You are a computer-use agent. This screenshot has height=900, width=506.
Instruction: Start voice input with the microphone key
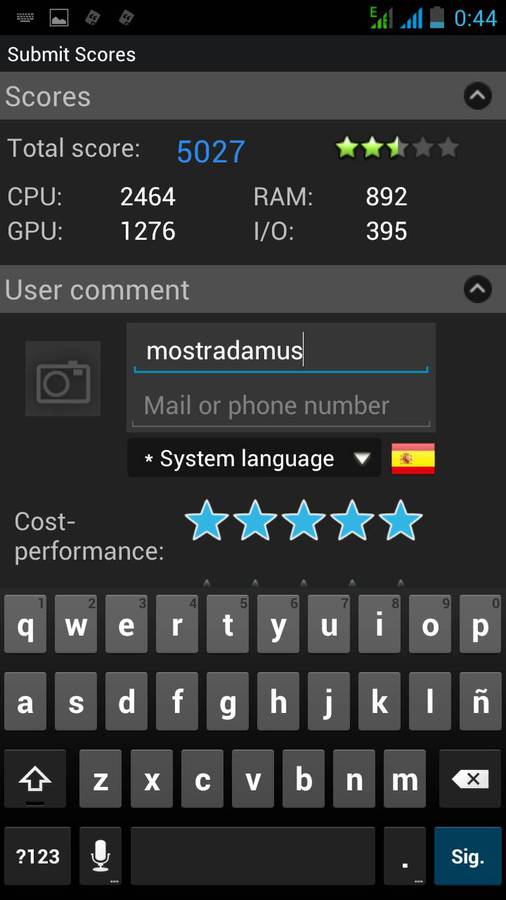tap(100, 856)
